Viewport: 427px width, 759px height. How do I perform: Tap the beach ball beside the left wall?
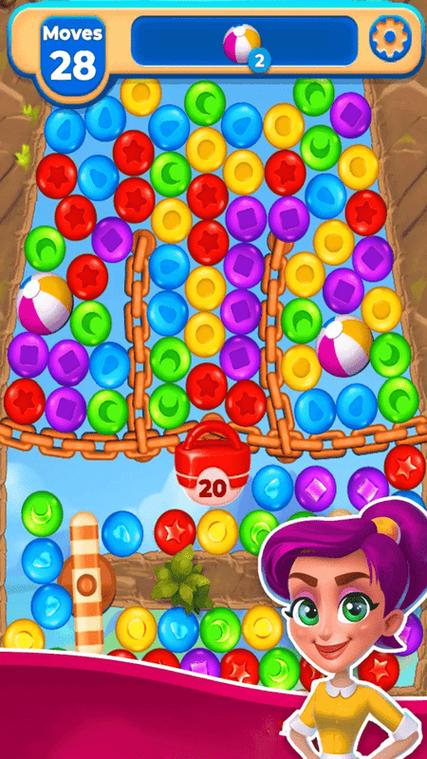click(x=45, y=304)
